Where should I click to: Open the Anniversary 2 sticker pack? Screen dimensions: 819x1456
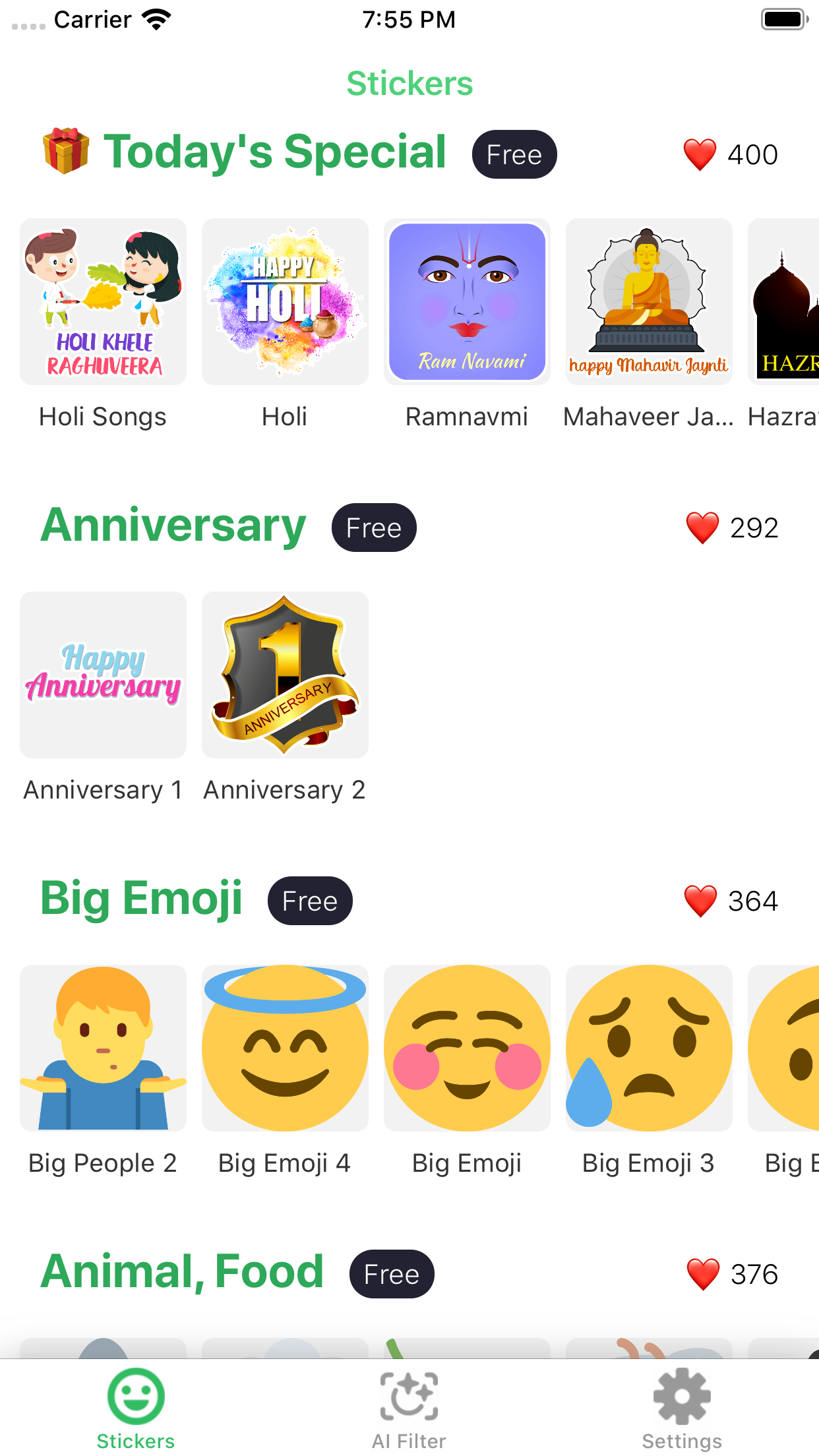(285, 675)
